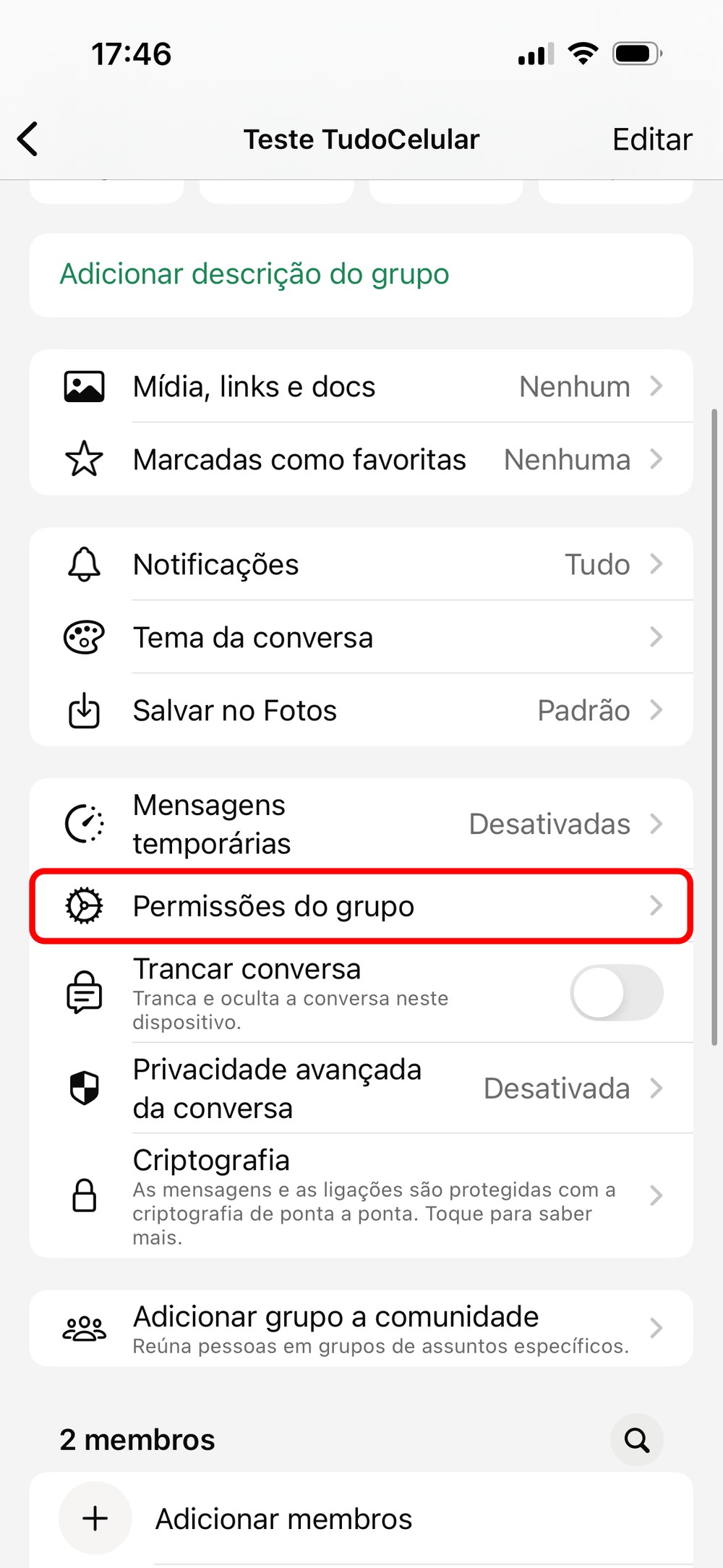
Task: Open Privacidade avançada da conversa
Action: click(361, 1088)
